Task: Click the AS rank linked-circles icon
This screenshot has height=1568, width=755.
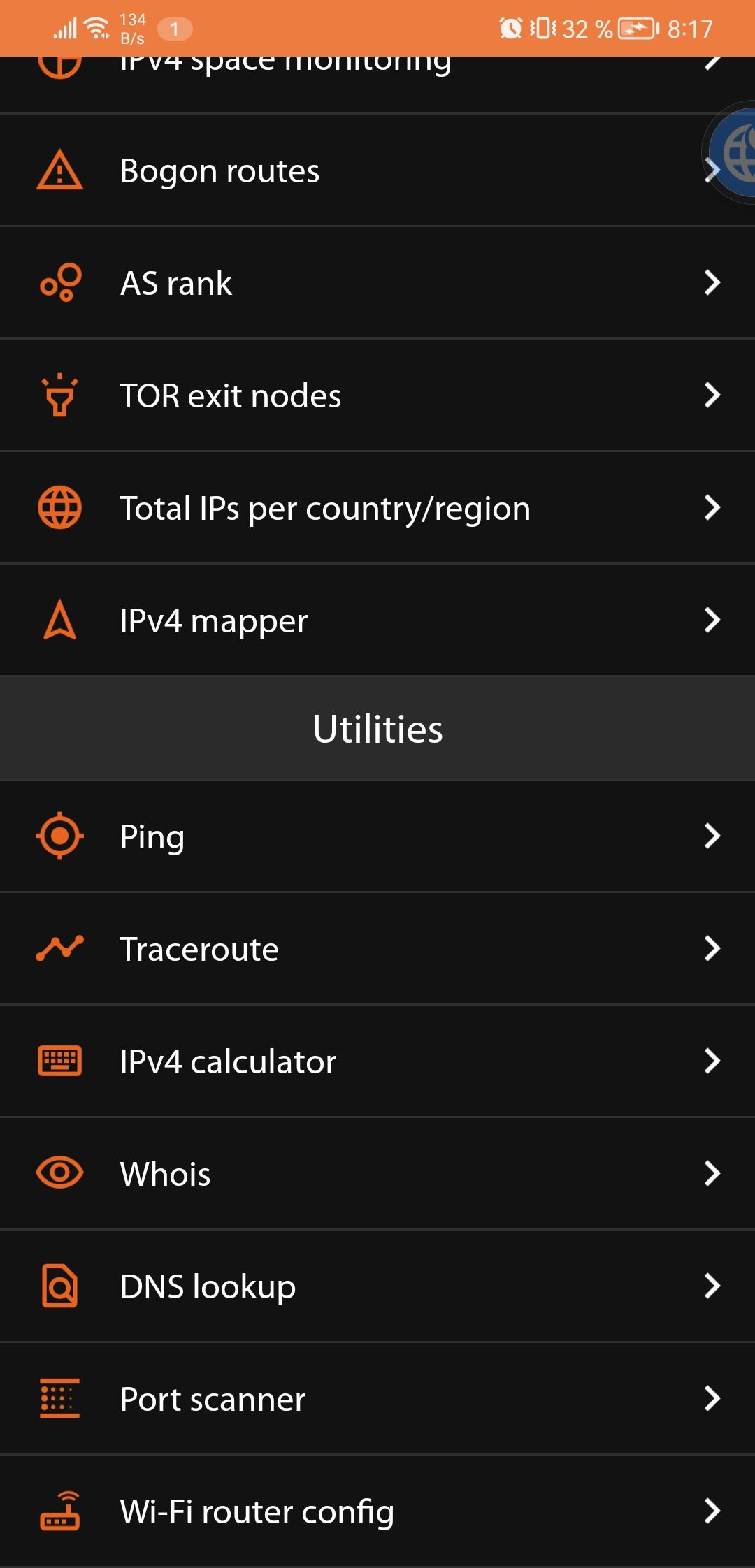Action: pyautogui.click(x=59, y=282)
